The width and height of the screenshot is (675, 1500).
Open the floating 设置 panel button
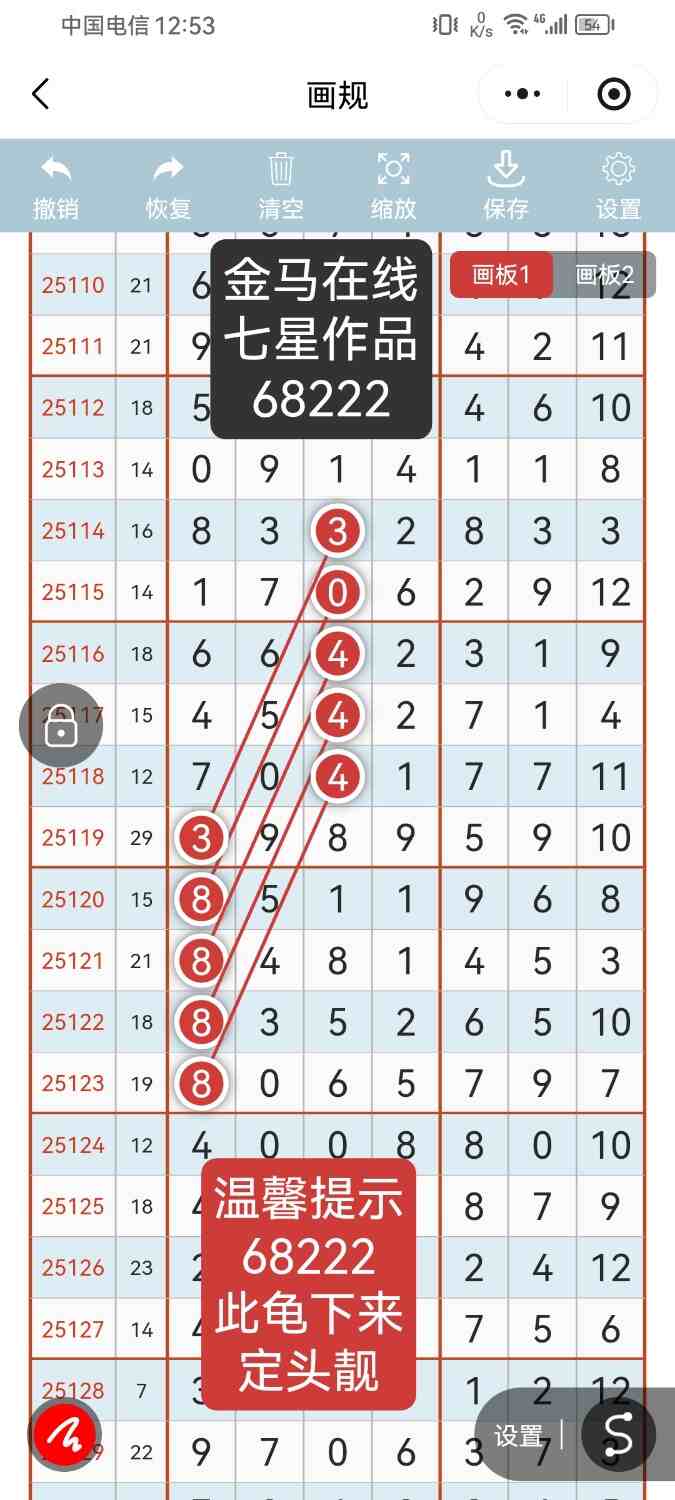[519, 1436]
